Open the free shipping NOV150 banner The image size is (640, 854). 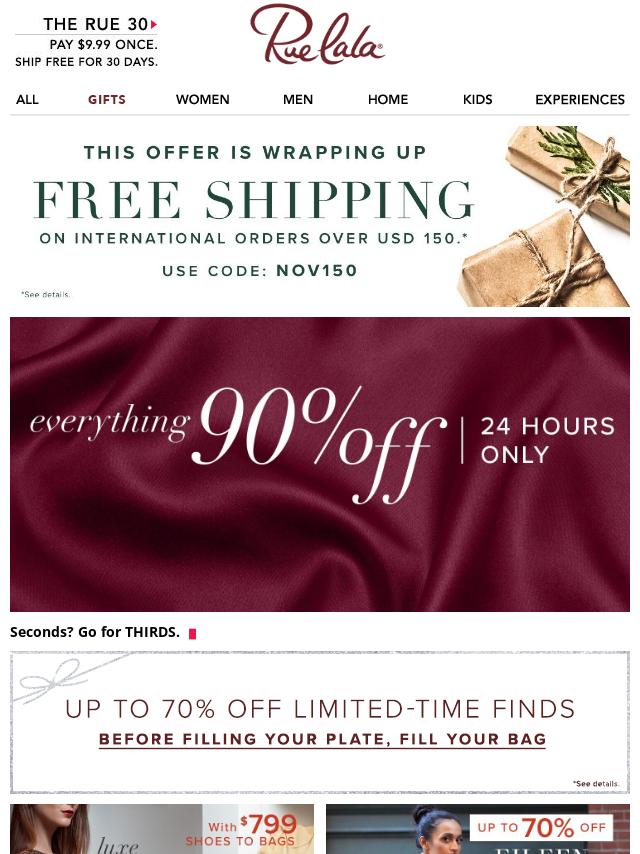click(x=320, y=216)
